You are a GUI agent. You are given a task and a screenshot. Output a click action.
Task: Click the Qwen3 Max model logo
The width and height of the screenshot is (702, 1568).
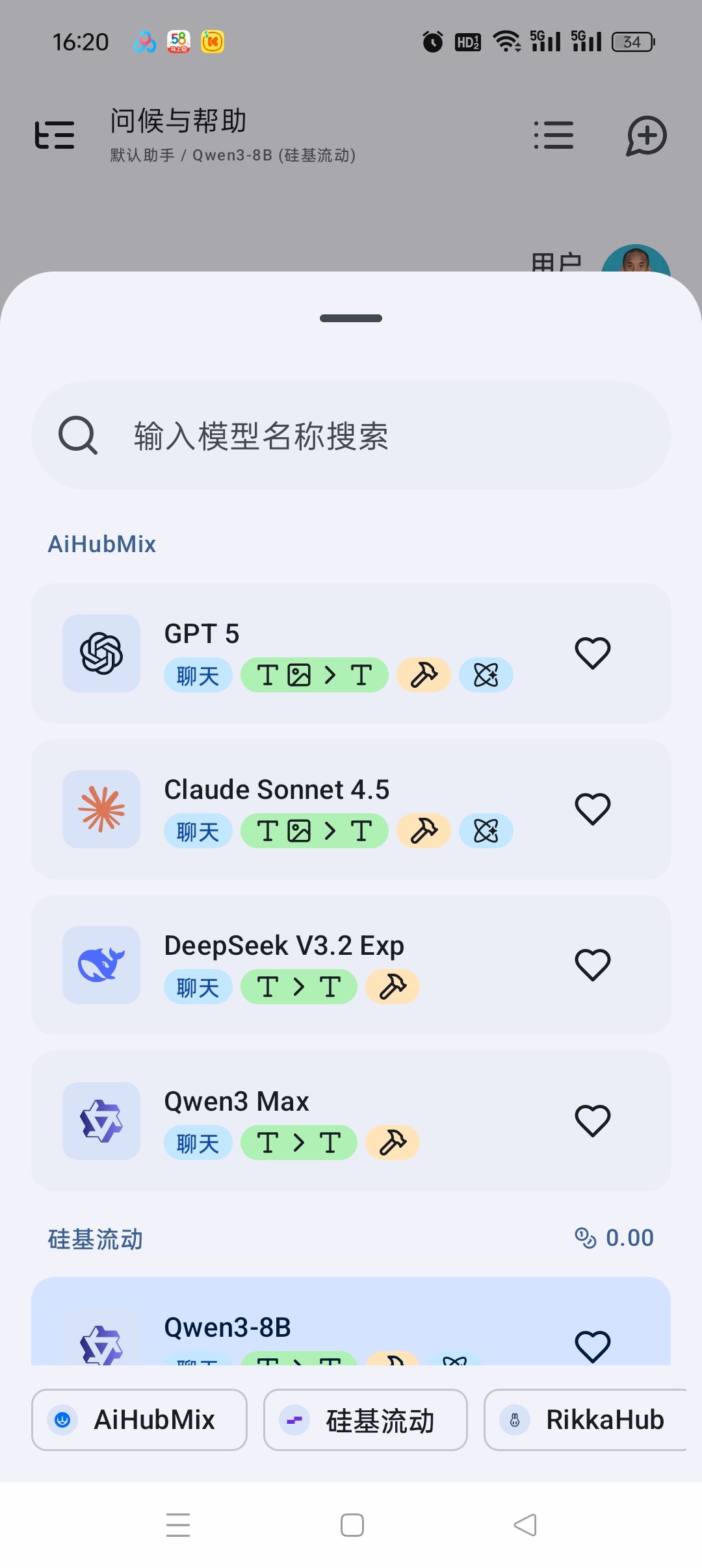point(101,1121)
